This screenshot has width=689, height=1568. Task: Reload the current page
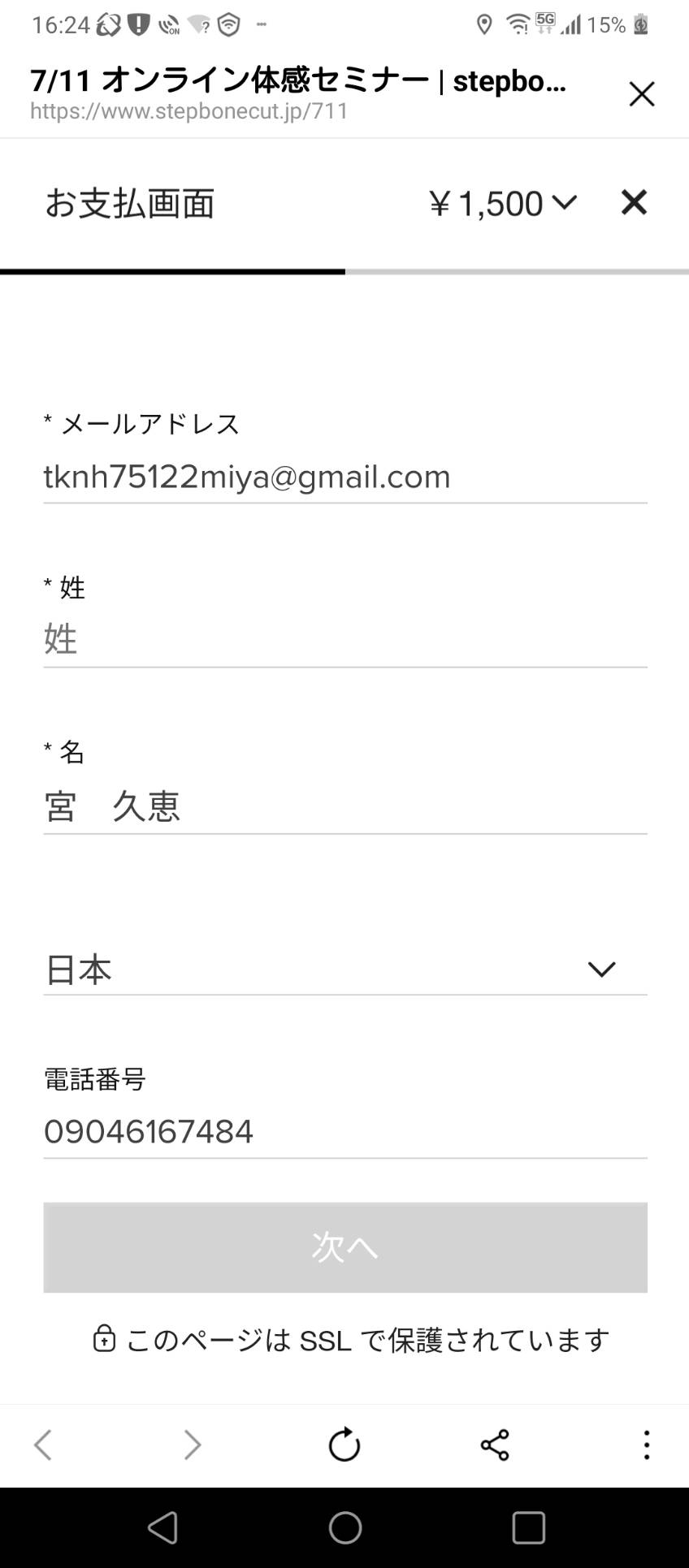(344, 1445)
